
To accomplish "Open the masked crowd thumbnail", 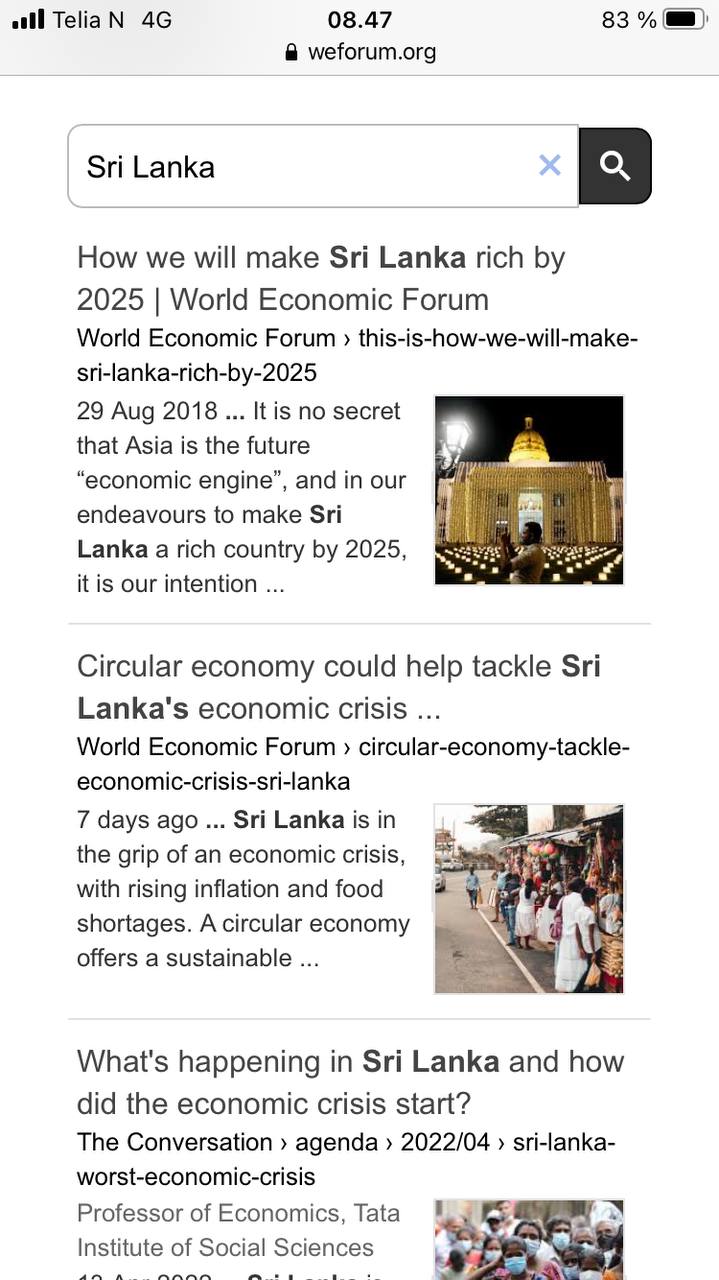I will click(529, 1240).
